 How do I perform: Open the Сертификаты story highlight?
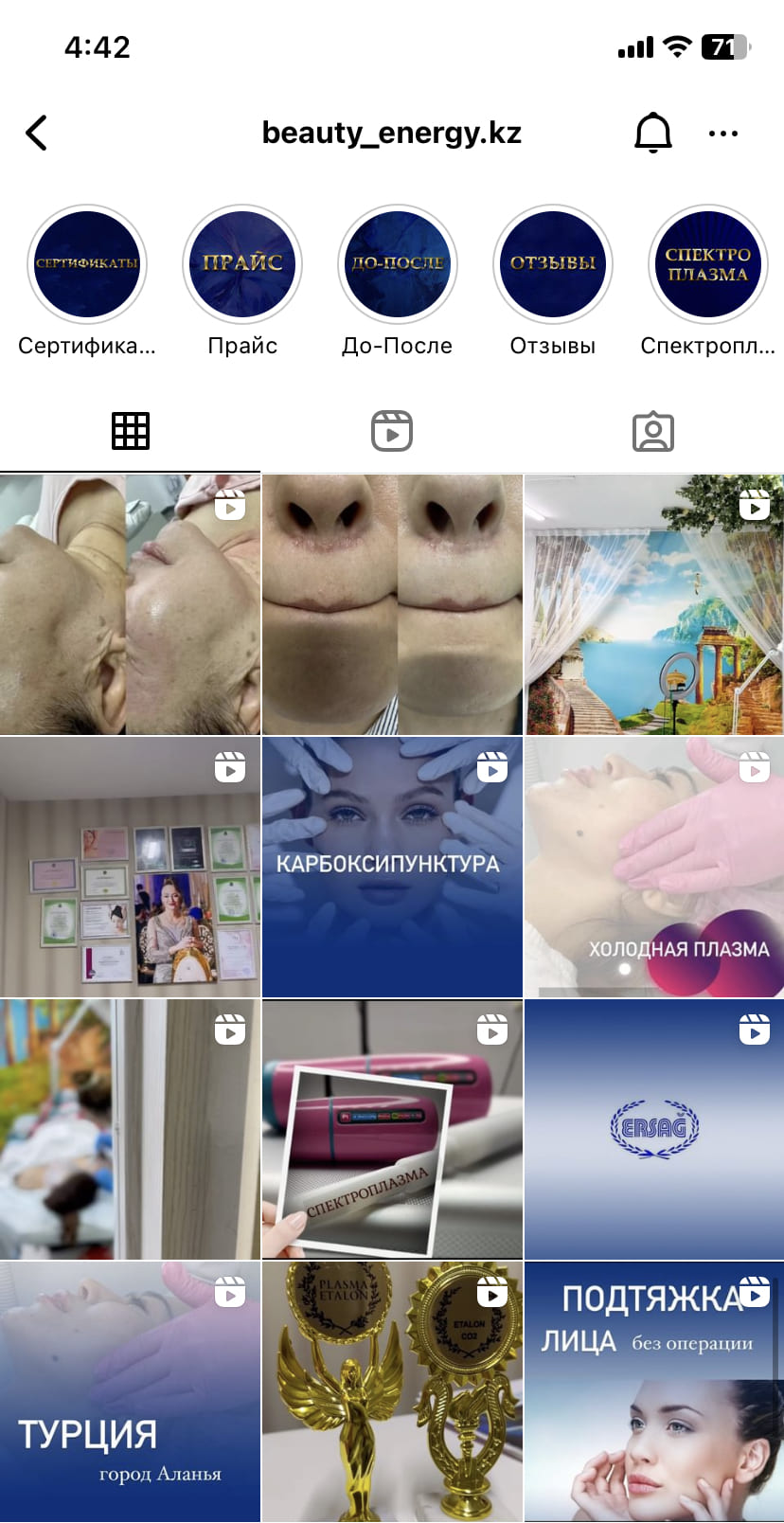(x=87, y=264)
